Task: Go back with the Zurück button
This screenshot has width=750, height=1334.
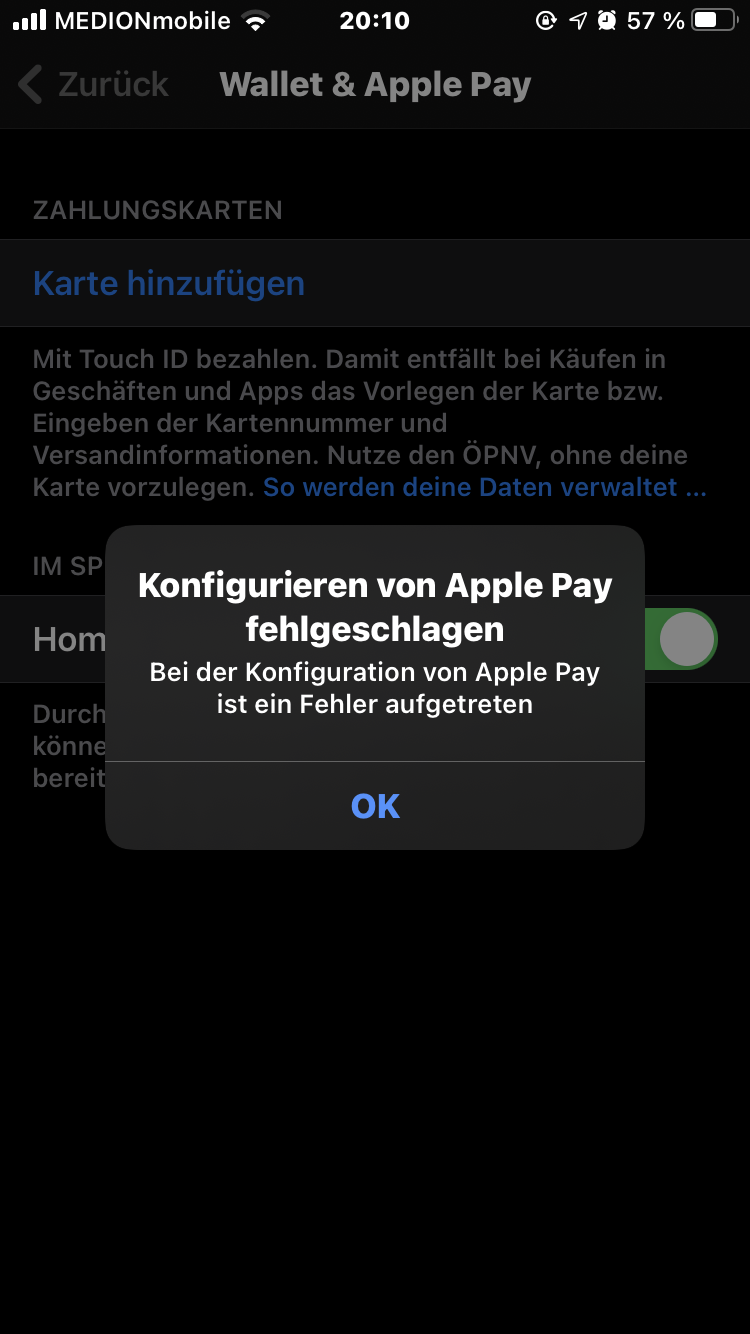Action: click(94, 84)
